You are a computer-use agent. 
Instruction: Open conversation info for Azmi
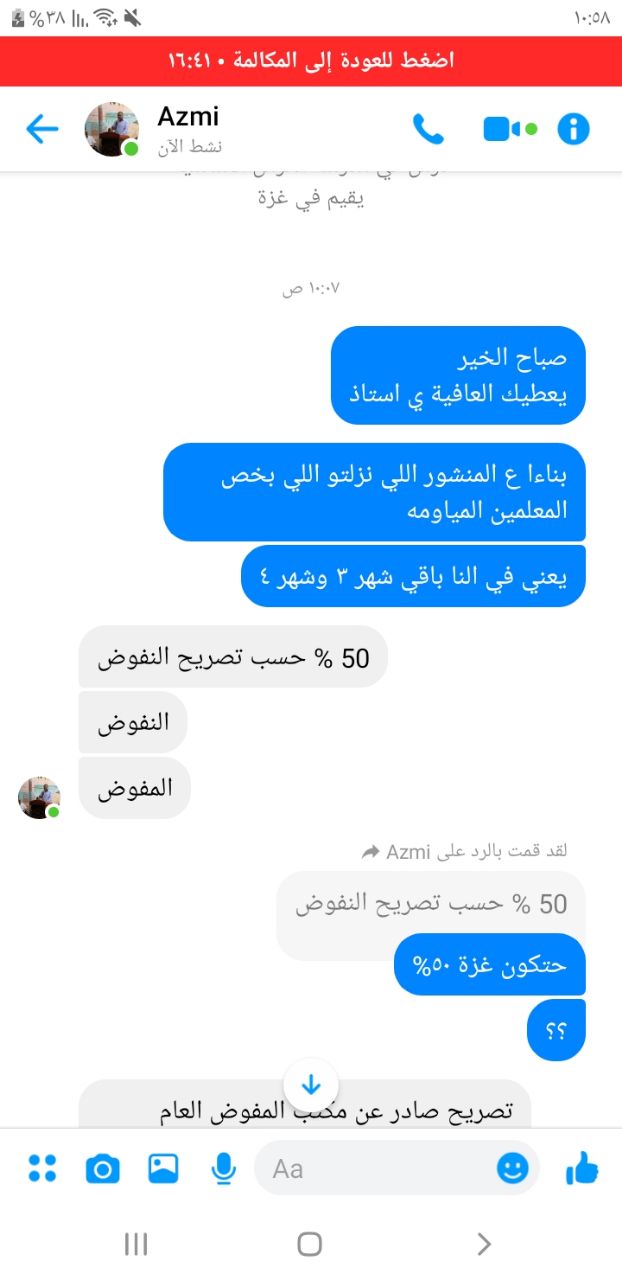tap(573, 129)
